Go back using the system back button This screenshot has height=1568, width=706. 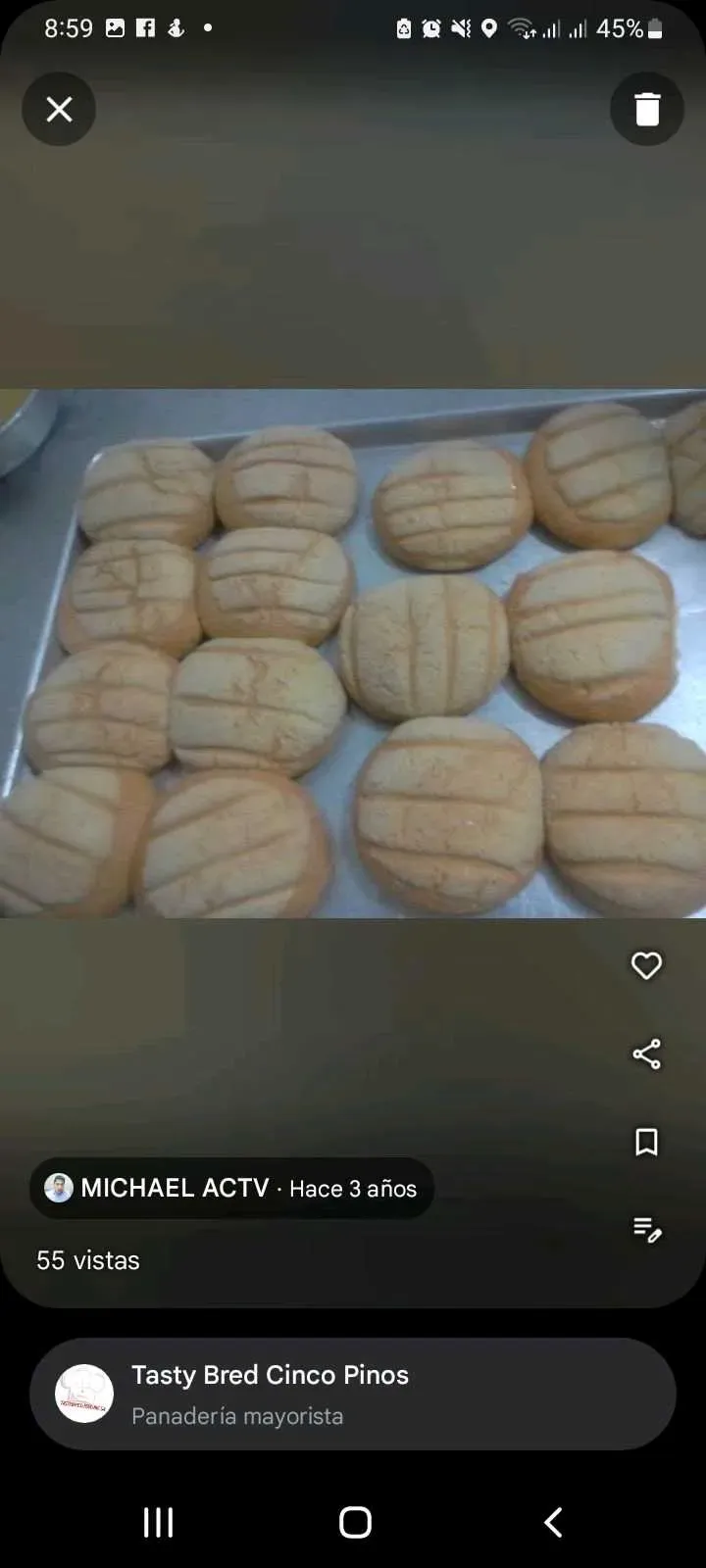[553, 1522]
